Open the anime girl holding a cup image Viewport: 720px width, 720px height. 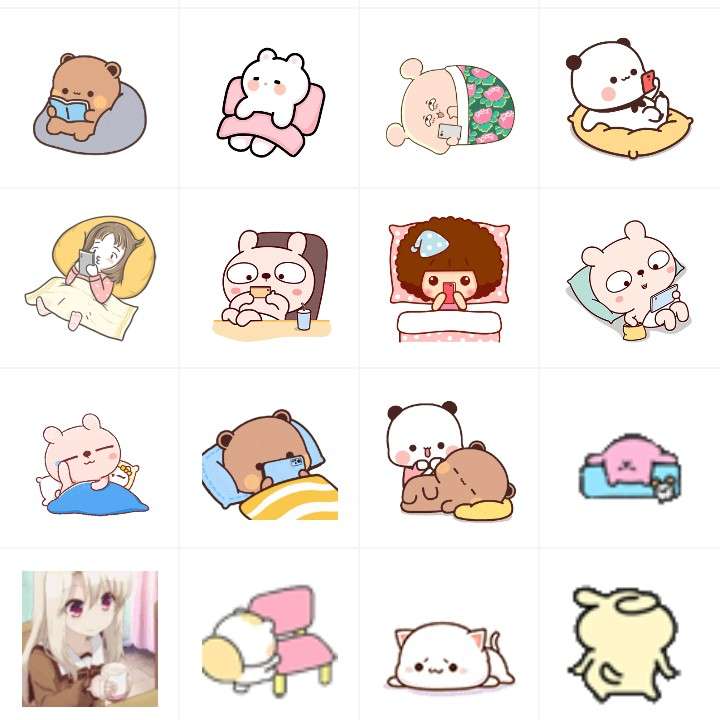pos(90,640)
